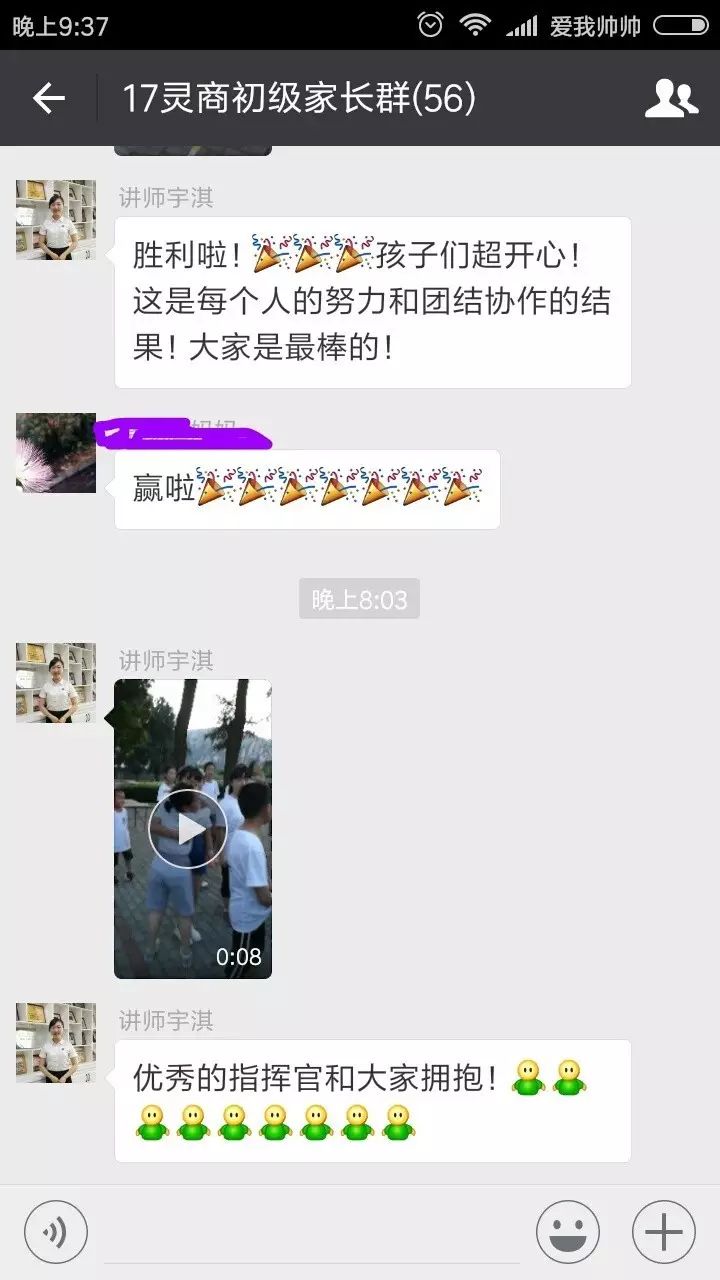The image size is (720, 1280).
Task: Open the flower avatar beside 赢啦 message
Action: (56, 453)
